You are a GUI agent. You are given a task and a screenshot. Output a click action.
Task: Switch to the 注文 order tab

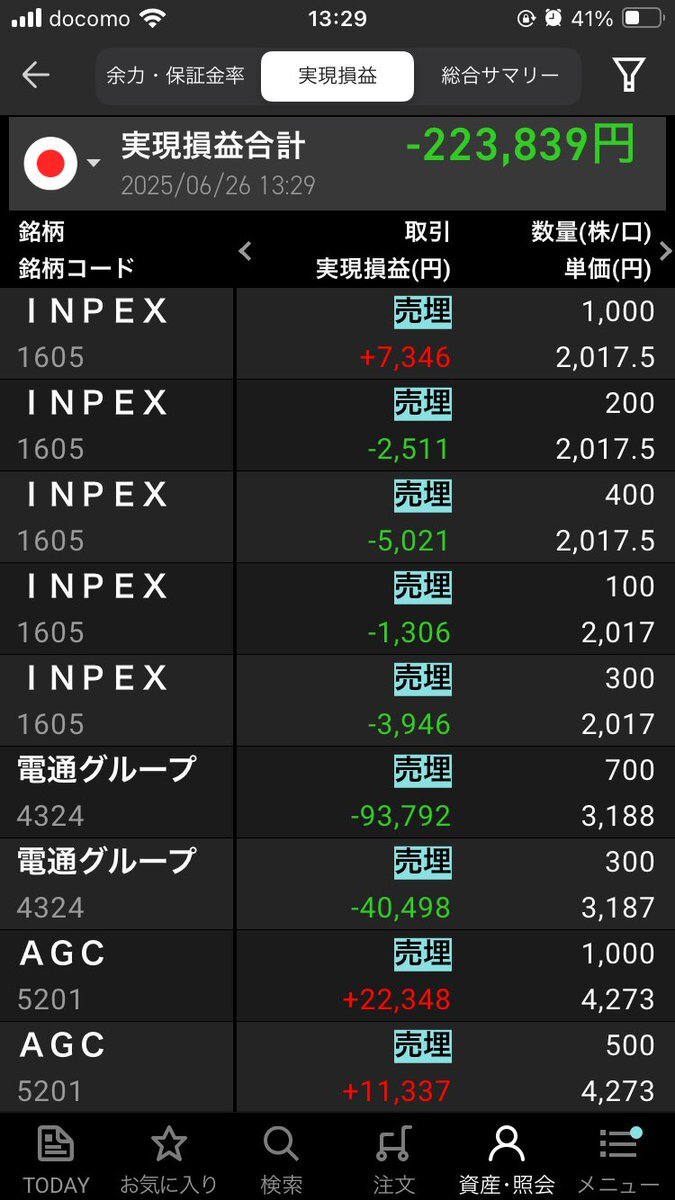click(x=394, y=1158)
